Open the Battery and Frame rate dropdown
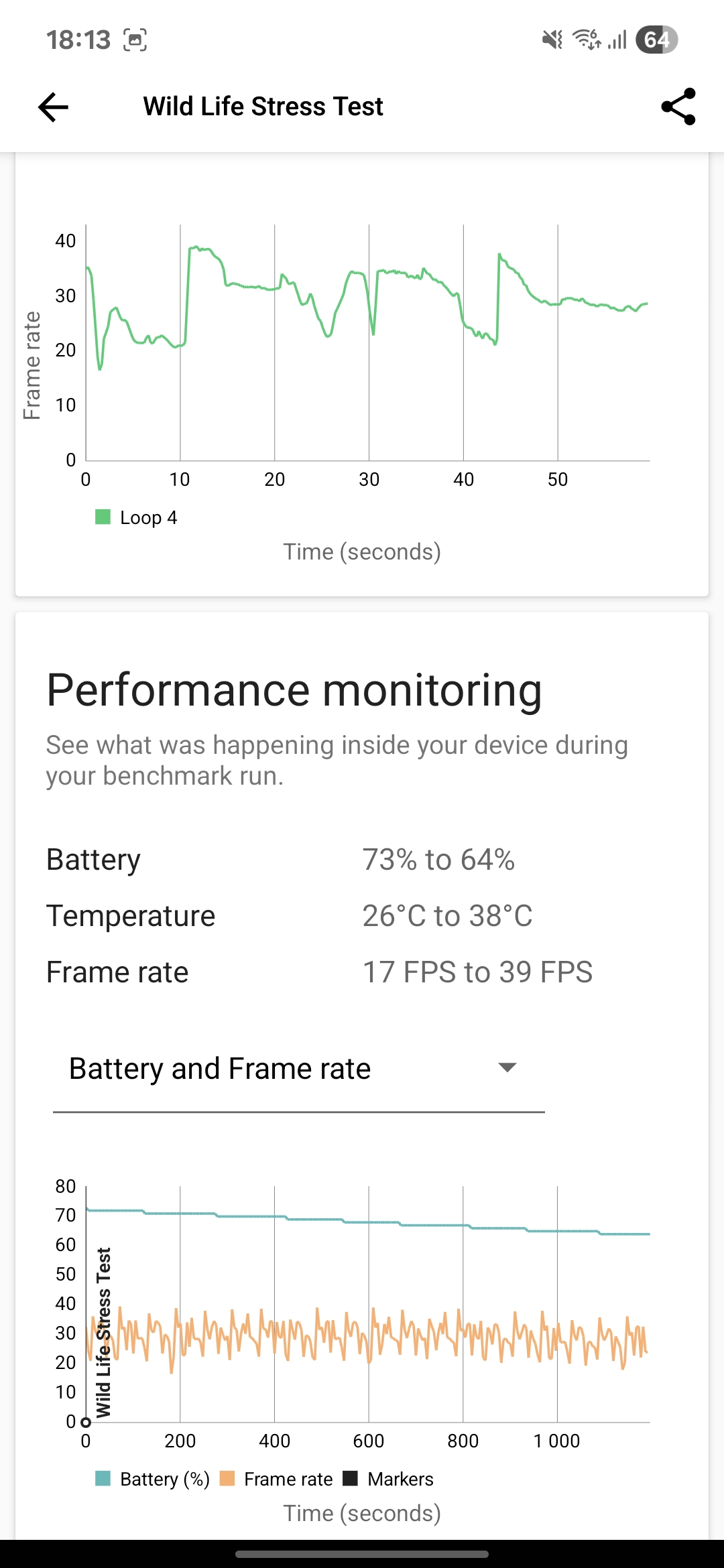Screen dimensions: 724x1568 click(x=298, y=1069)
